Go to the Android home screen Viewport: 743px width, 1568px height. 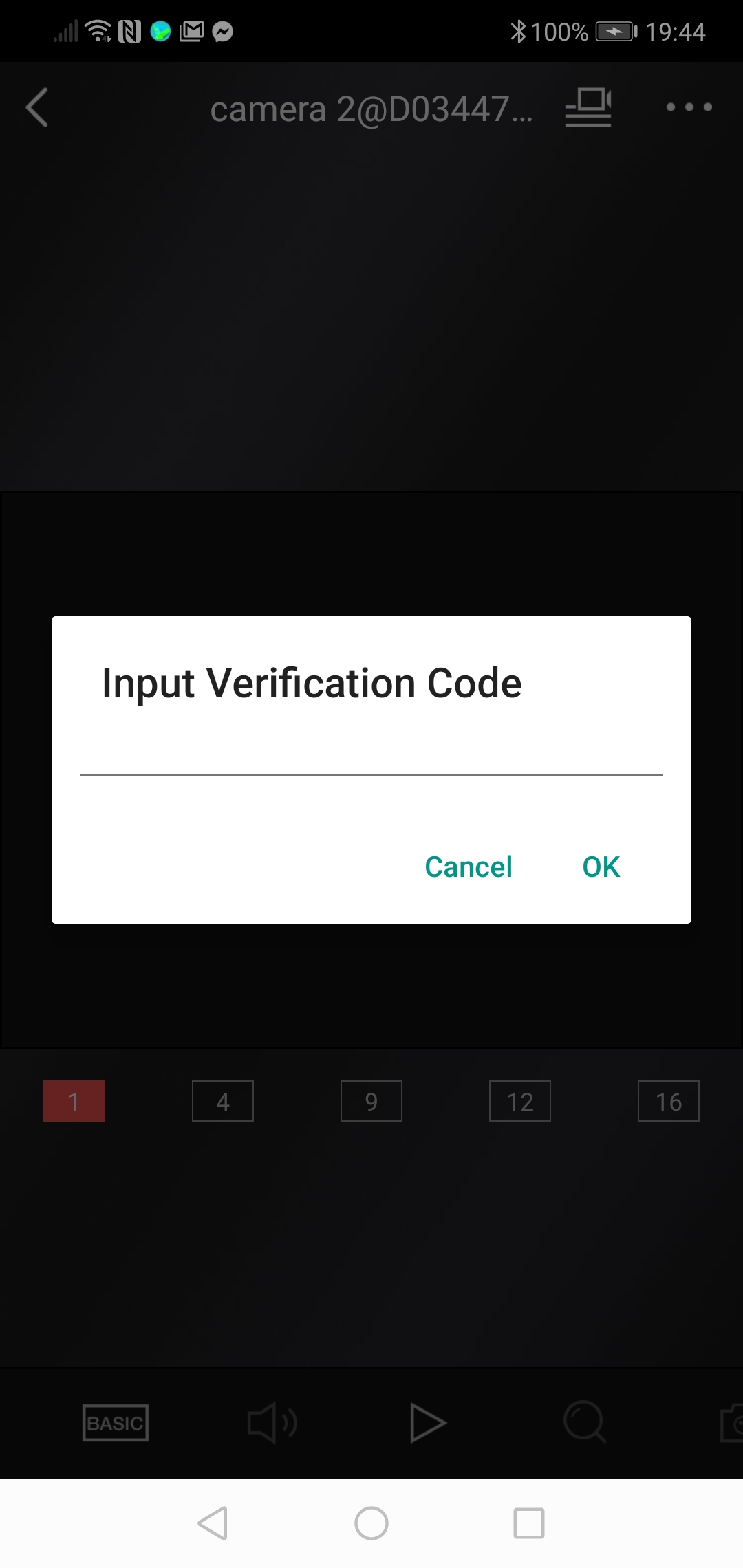click(x=371, y=1523)
